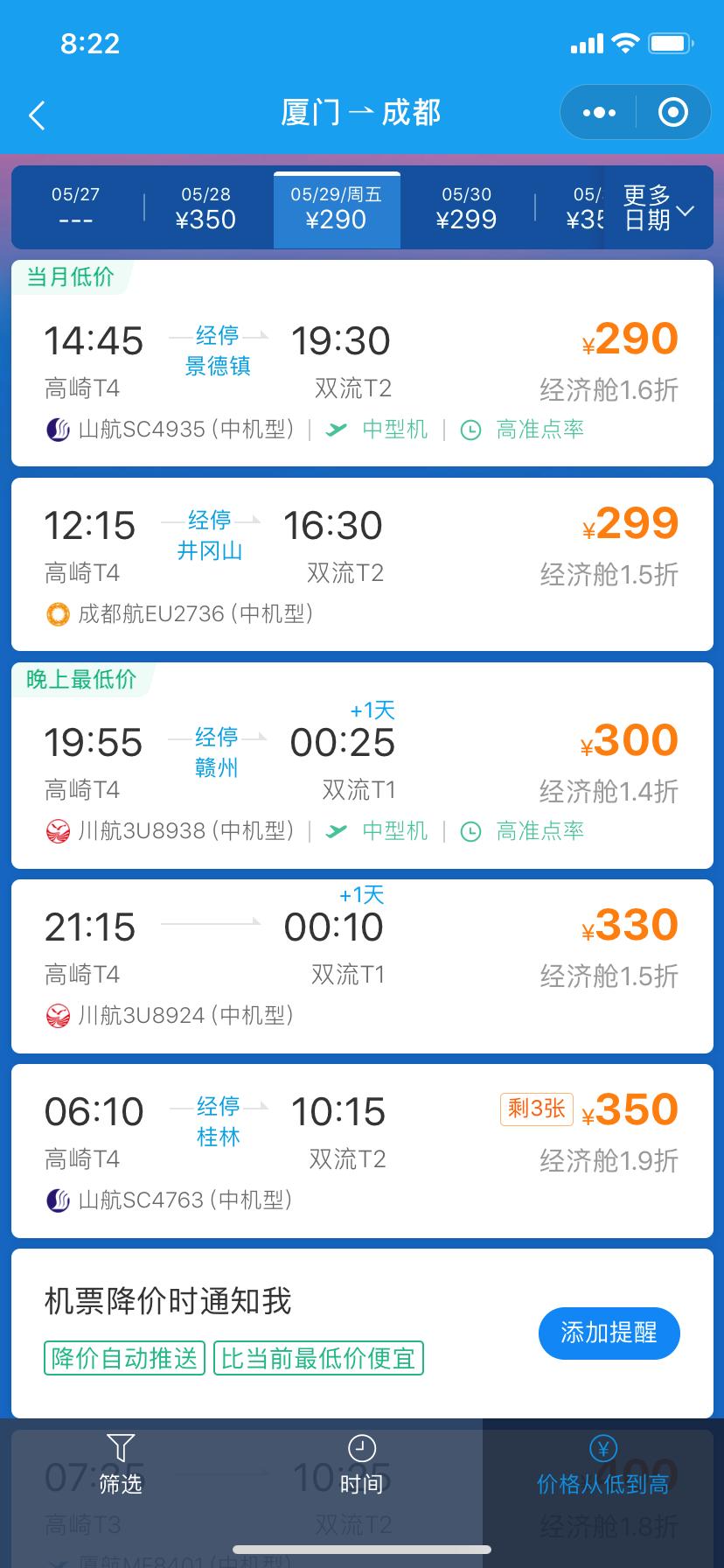
Task: View 川航3U8938 flight departing 19:55
Action: [362, 766]
